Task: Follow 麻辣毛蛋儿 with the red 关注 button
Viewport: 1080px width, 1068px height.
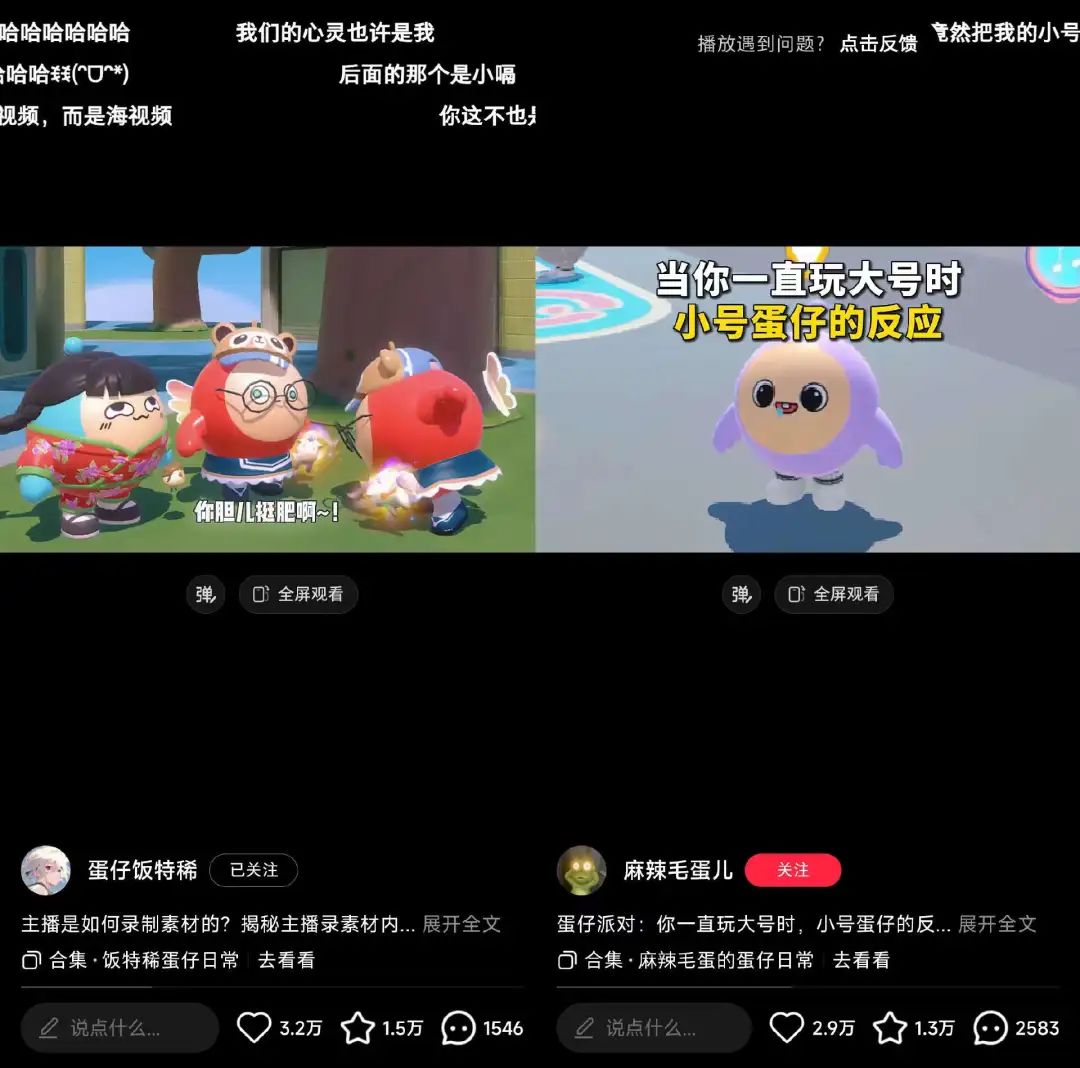Action: pos(792,870)
